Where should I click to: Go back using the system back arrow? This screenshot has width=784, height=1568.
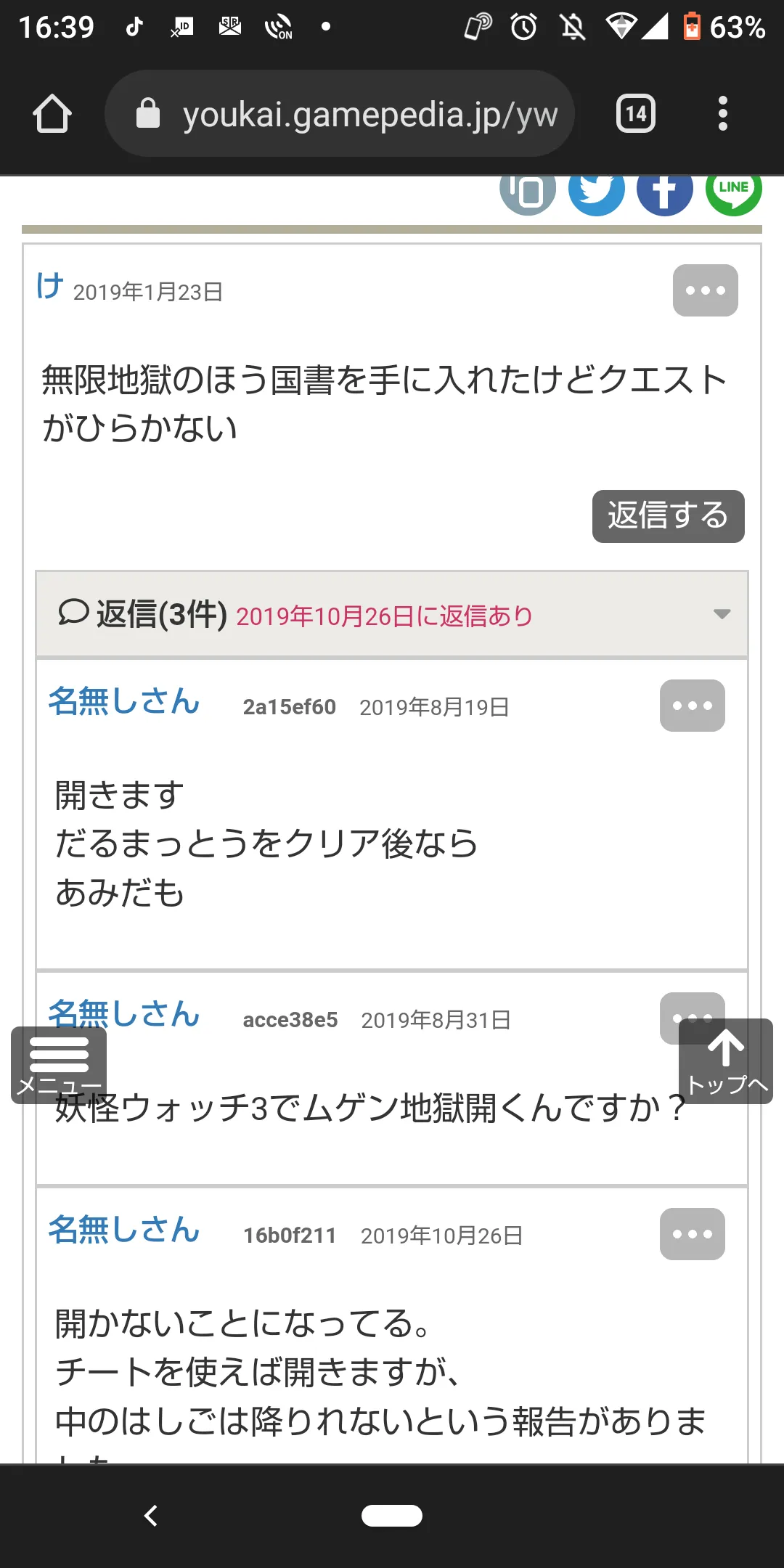[x=150, y=1516]
